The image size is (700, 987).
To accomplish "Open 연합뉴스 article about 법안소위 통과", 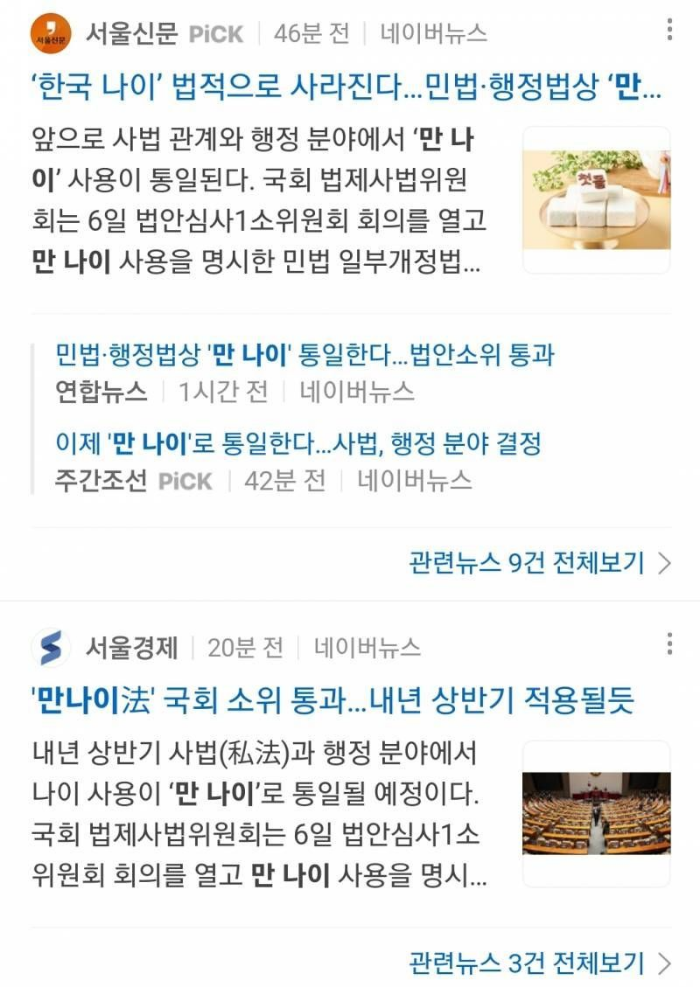I will tap(304, 355).
